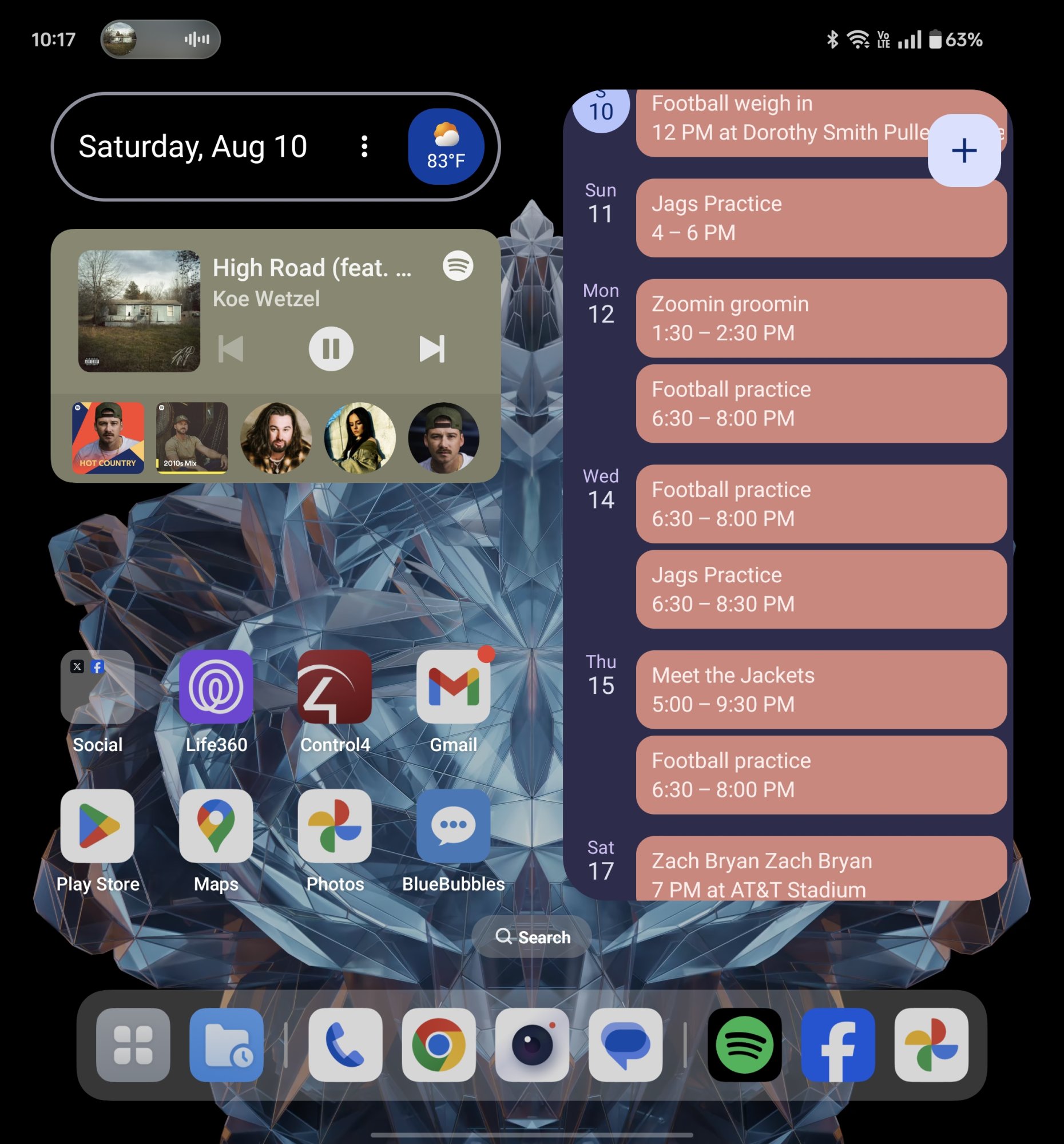Skip to the next track
This screenshot has width=1064, height=1144.
click(431, 349)
